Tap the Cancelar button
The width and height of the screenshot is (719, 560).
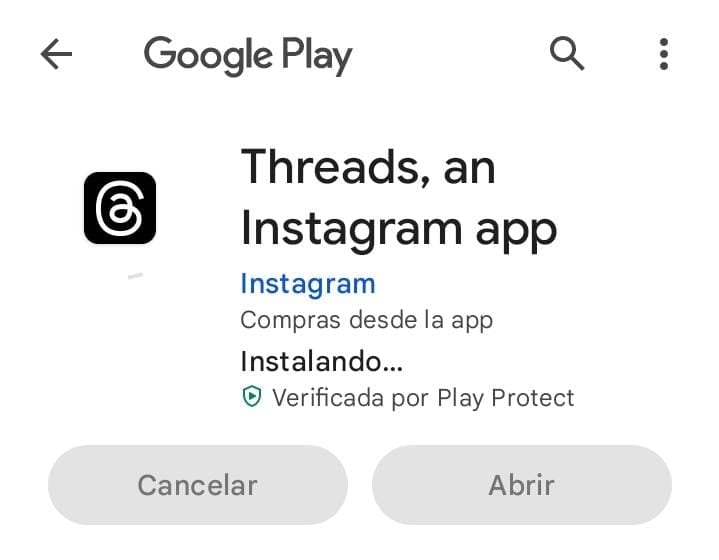pos(198,485)
